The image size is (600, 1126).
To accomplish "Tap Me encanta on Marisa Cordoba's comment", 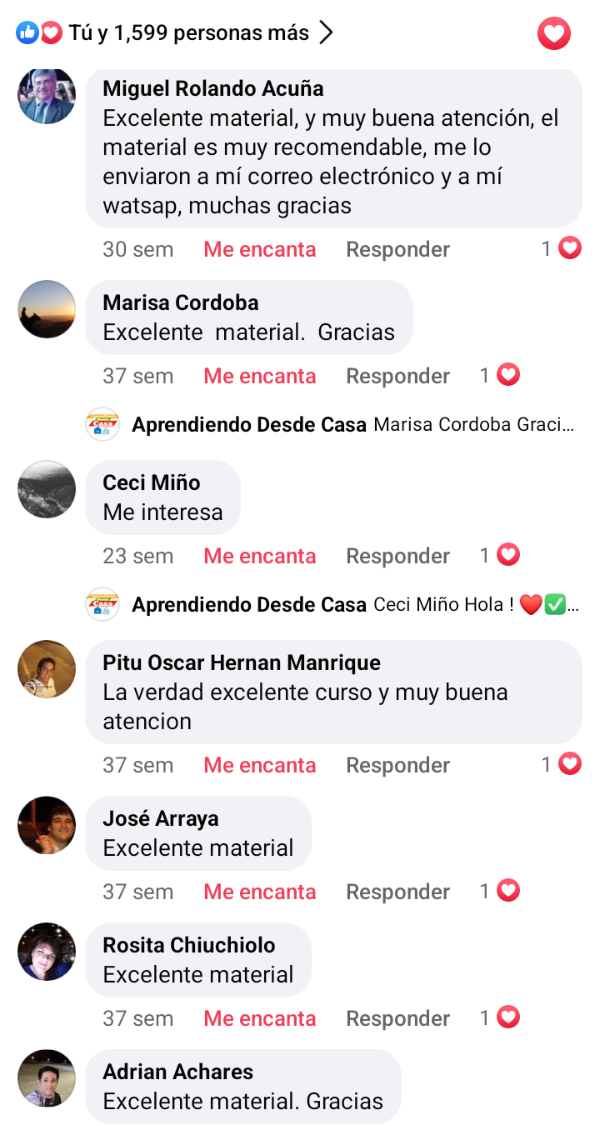I will (x=259, y=376).
